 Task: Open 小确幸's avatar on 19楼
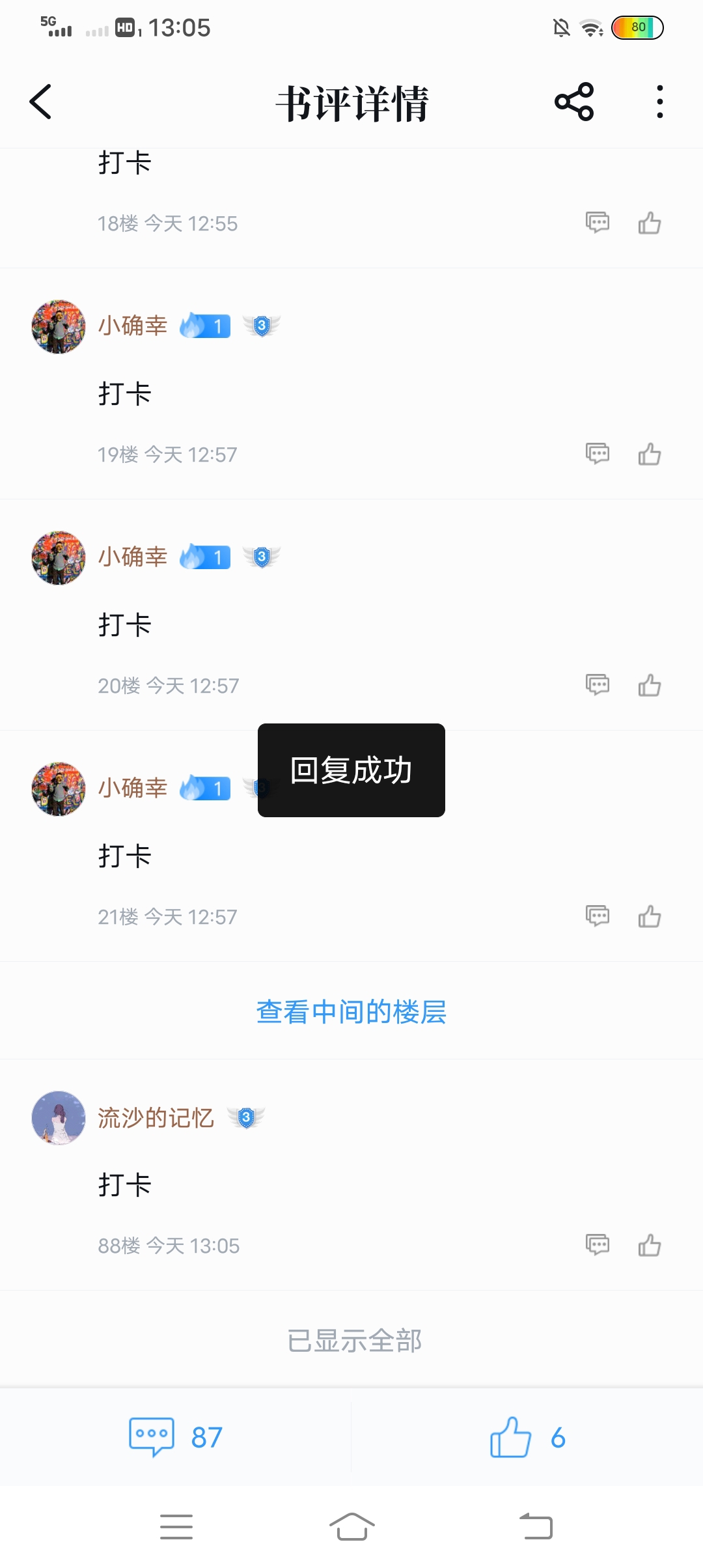(59, 327)
